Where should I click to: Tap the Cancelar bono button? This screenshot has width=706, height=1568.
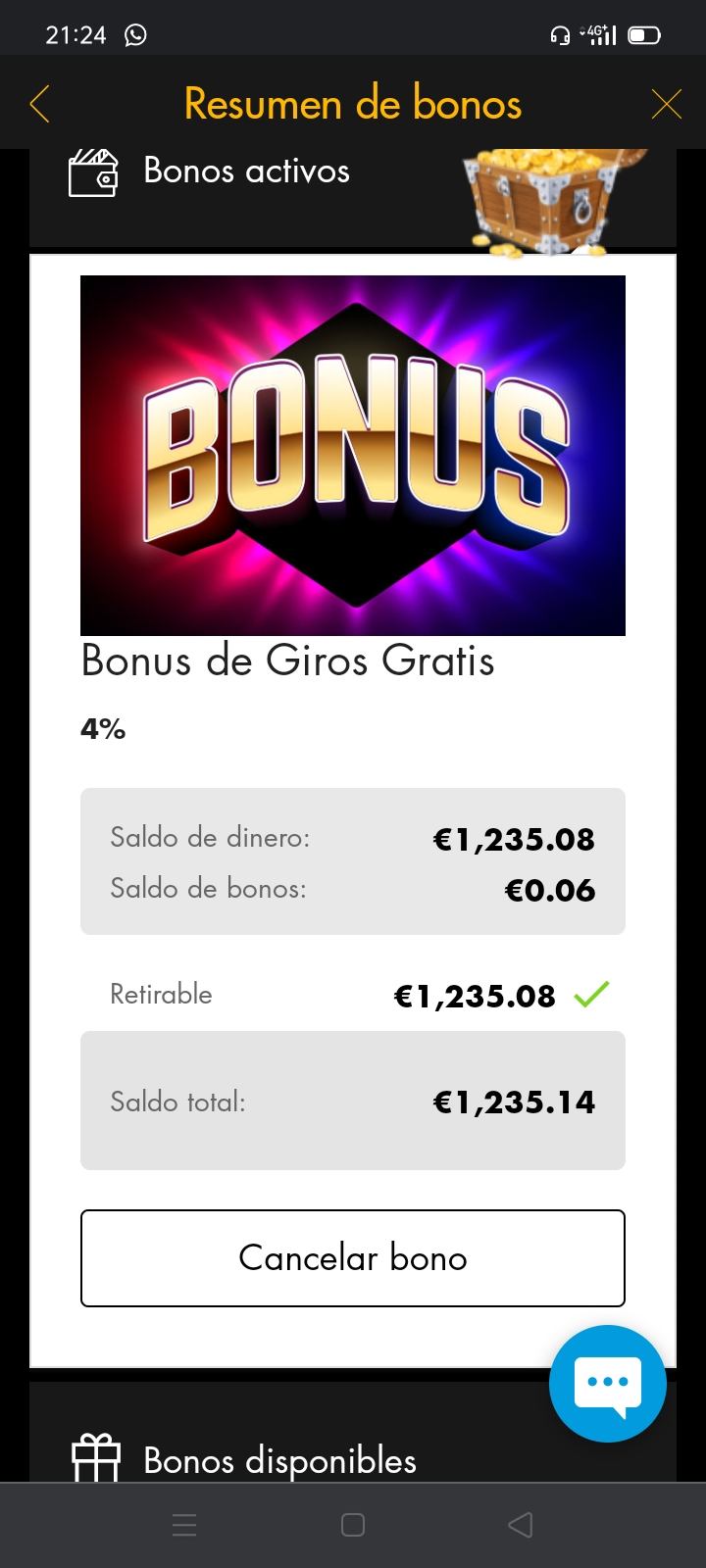352,1258
